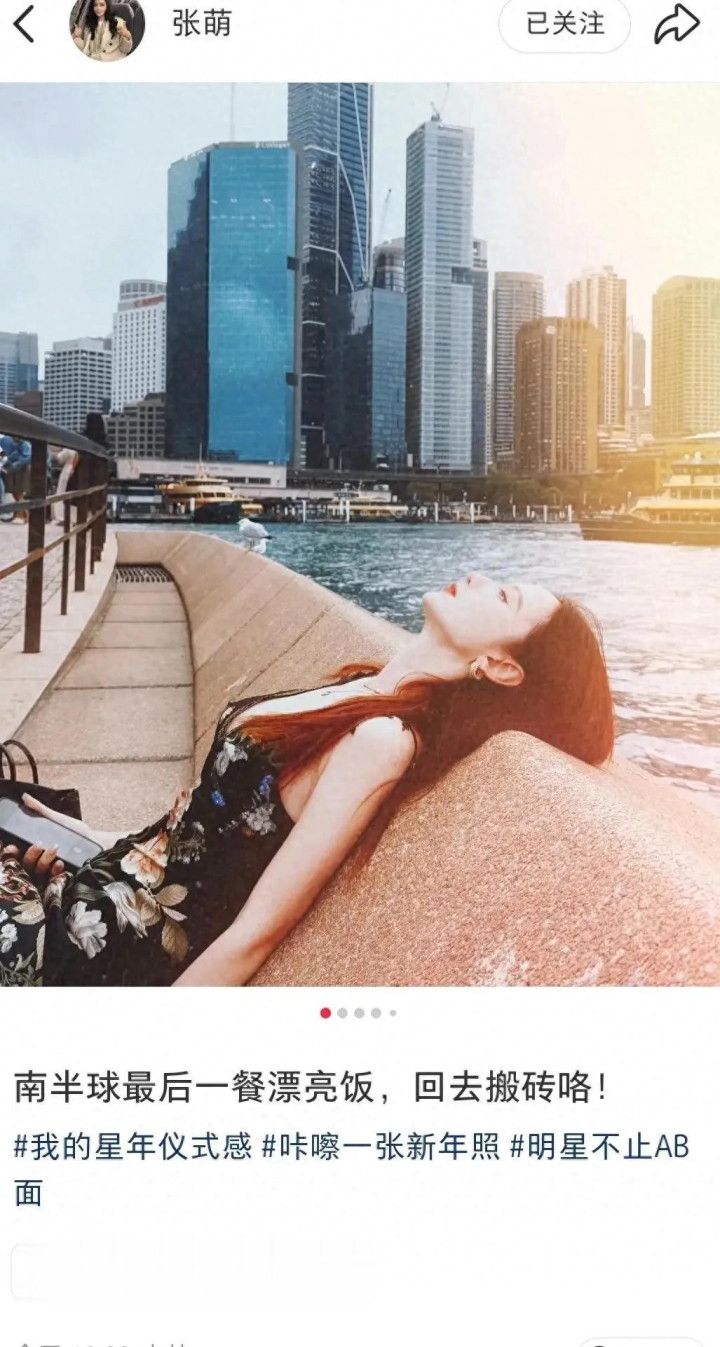Open hashtag #明星不止AB面
Screen dimensions: 720x1347
(x=599, y=1146)
